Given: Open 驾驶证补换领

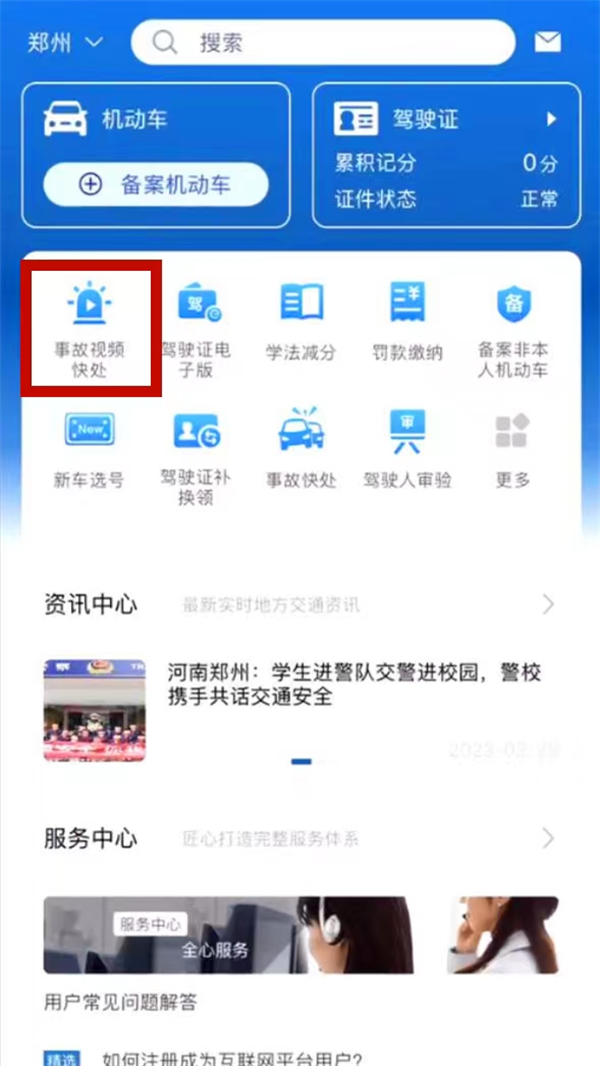Looking at the screenshot, I should [196, 455].
